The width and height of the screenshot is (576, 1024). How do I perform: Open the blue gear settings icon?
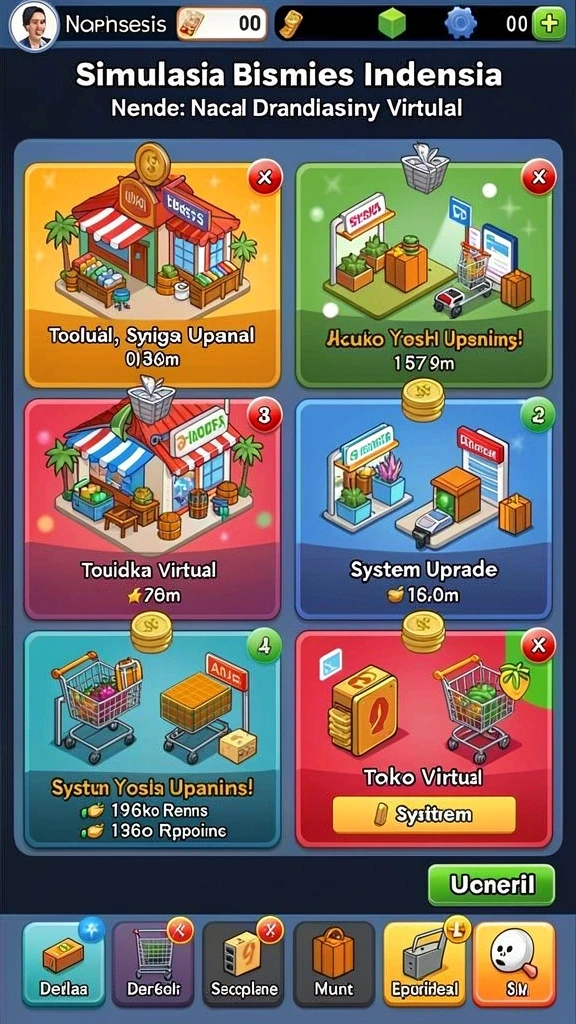point(460,24)
